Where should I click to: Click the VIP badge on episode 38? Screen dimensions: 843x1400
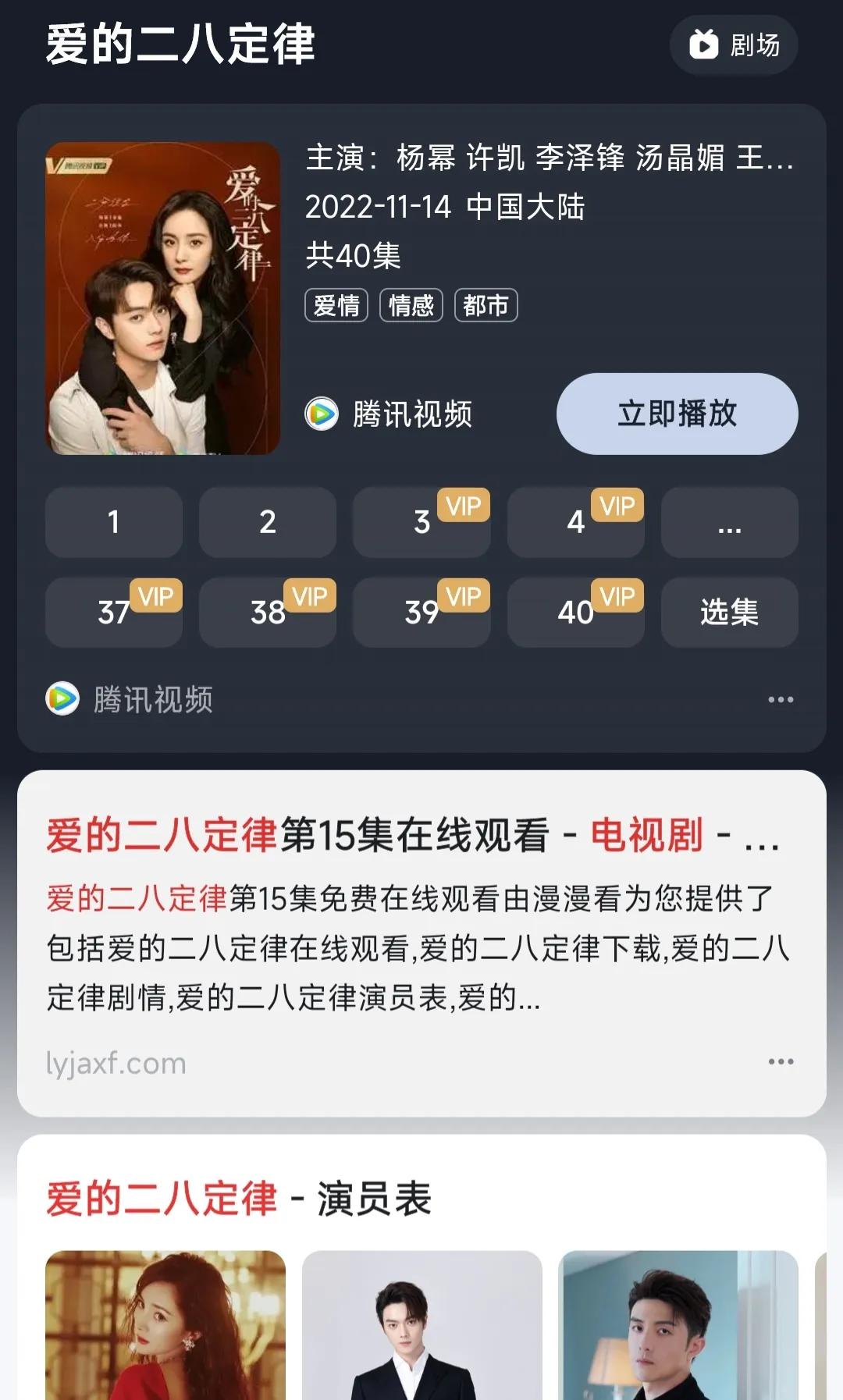point(310,595)
